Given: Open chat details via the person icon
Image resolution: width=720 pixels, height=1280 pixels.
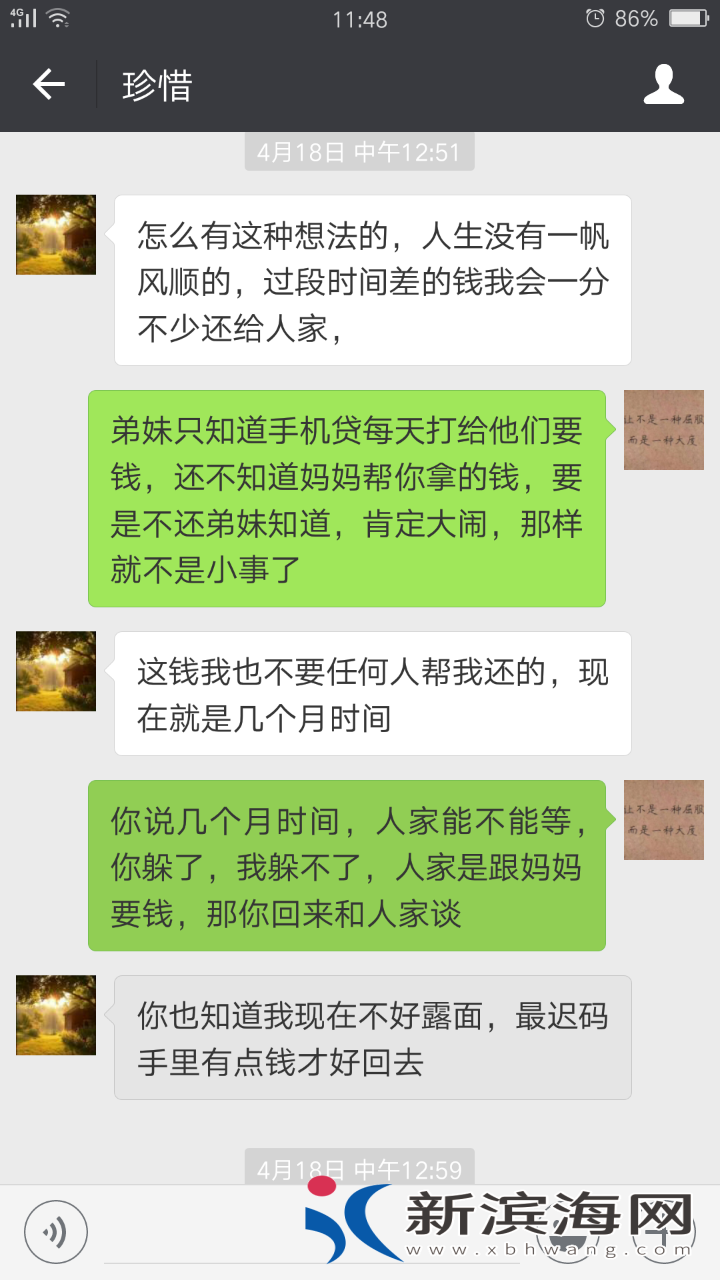Looking at the screenshot, I should [663, 85].
